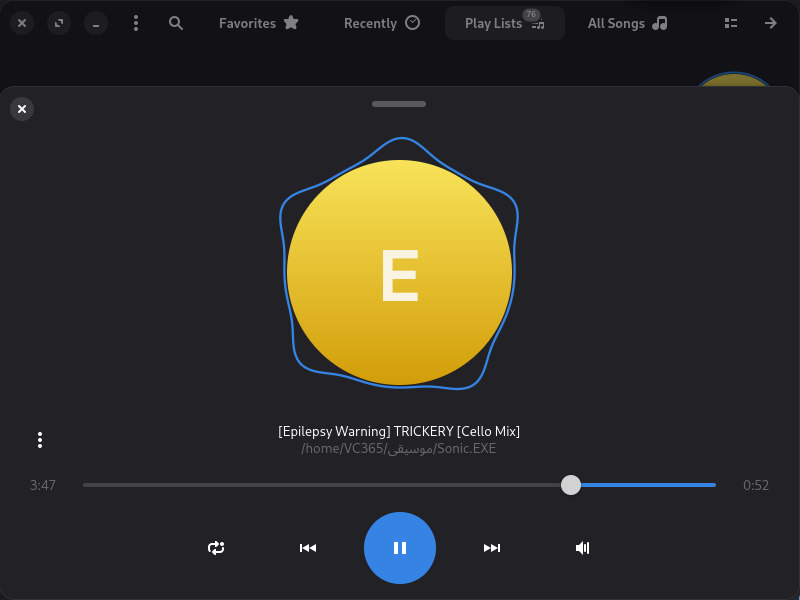800x600 pixels.
Task: Open the volume control
Action: [x=583, y=548]
